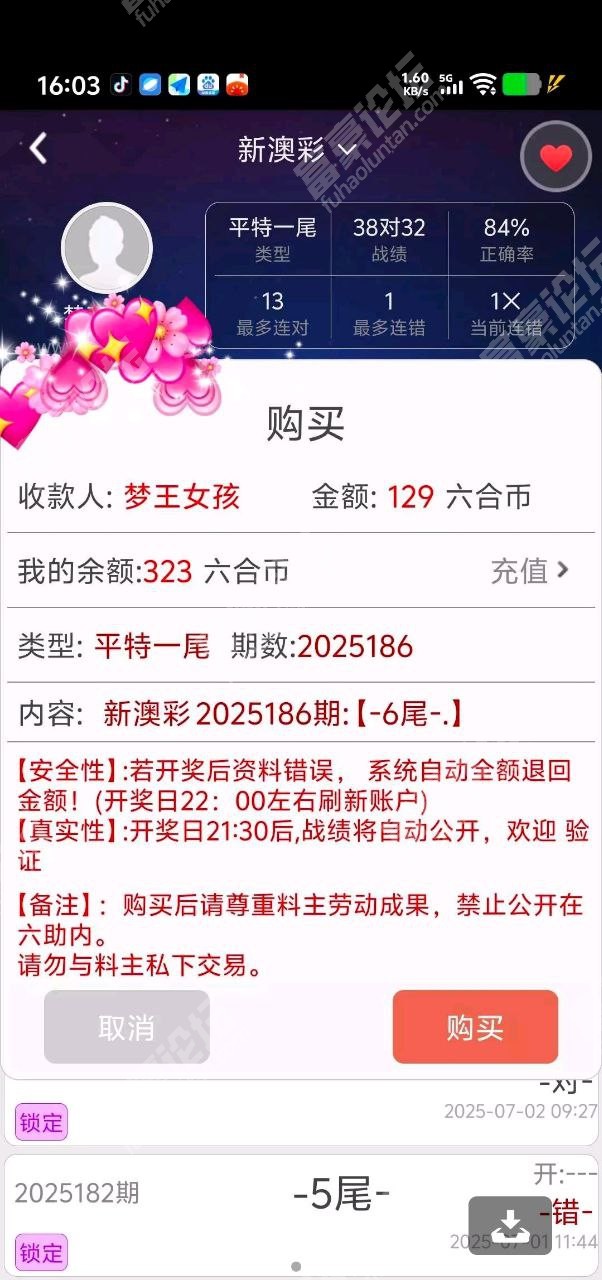Cancel the purchase with 取消
This screenshot has height=1280, width=602.
[x=127, y=1027]
